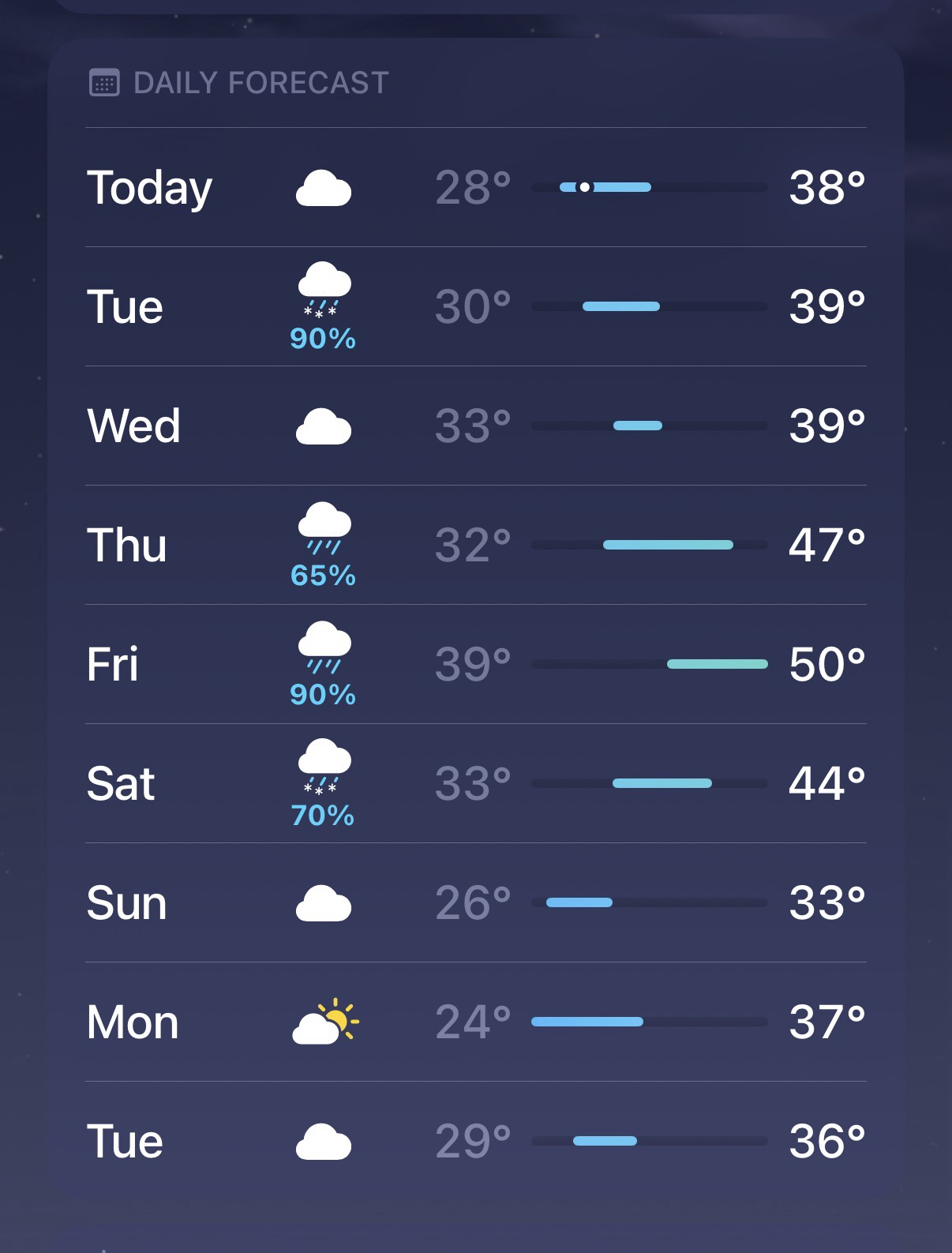The width and height of the screenshot is (952, 1253).
Task: Tap the Sun forecast row
Action: [475, 903]
